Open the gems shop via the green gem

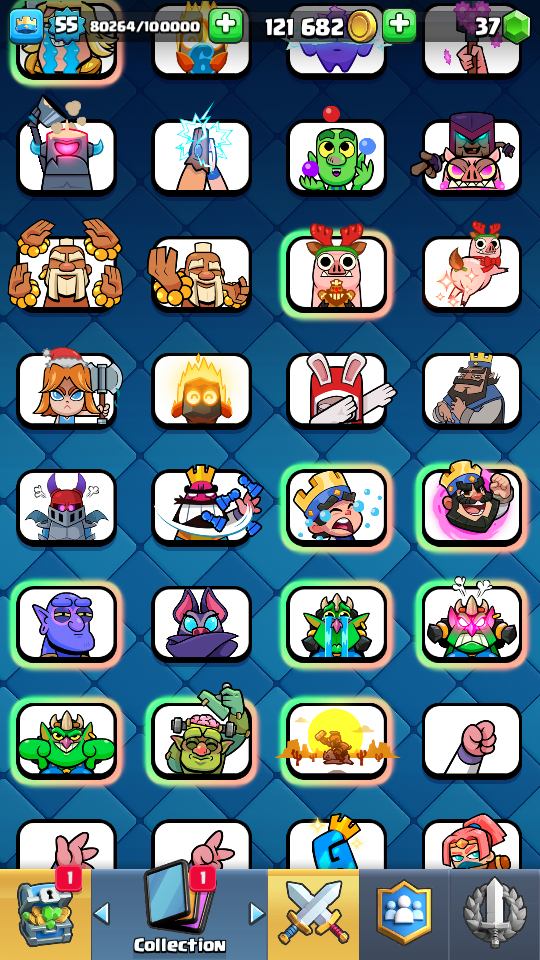[x=516, y=26]
